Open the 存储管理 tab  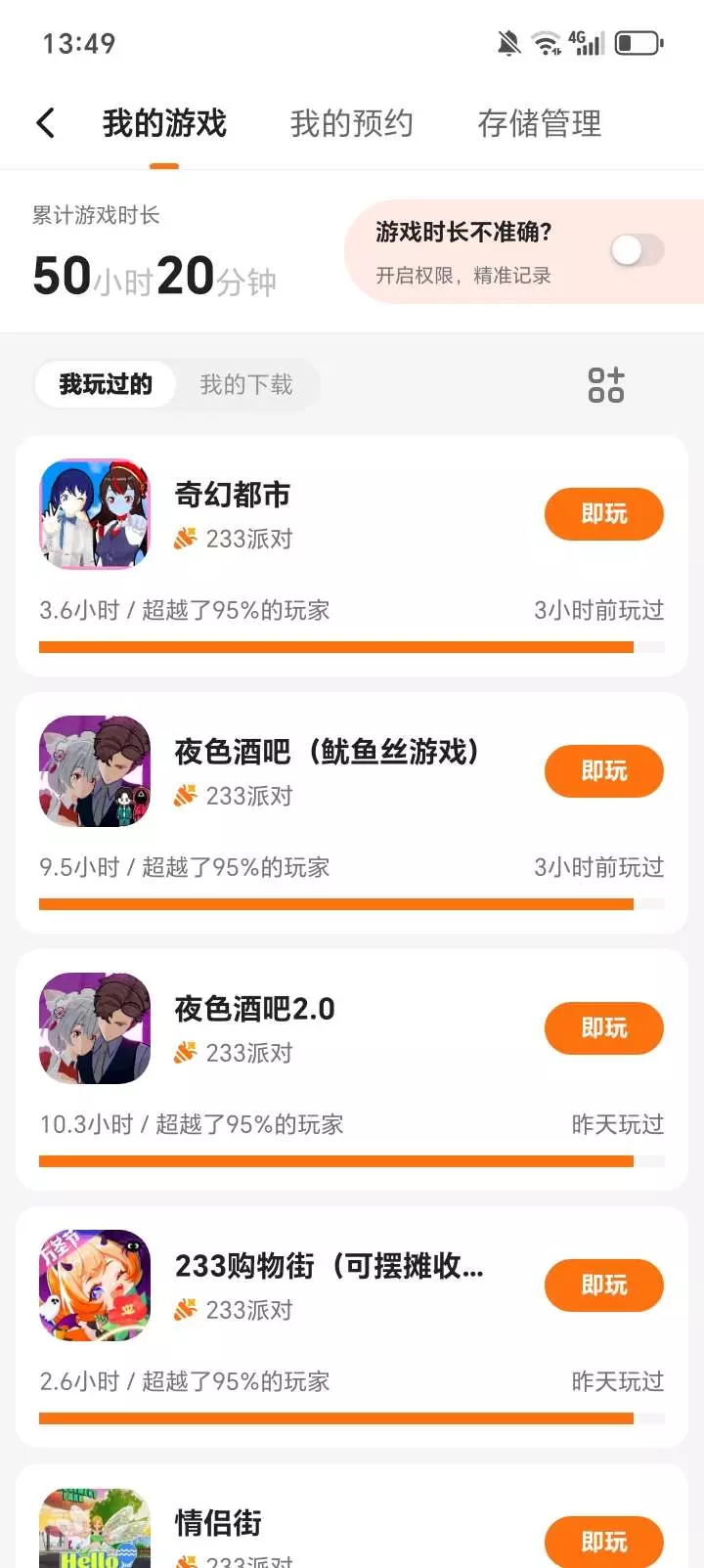pyautogui.click(x=539, y=123)
